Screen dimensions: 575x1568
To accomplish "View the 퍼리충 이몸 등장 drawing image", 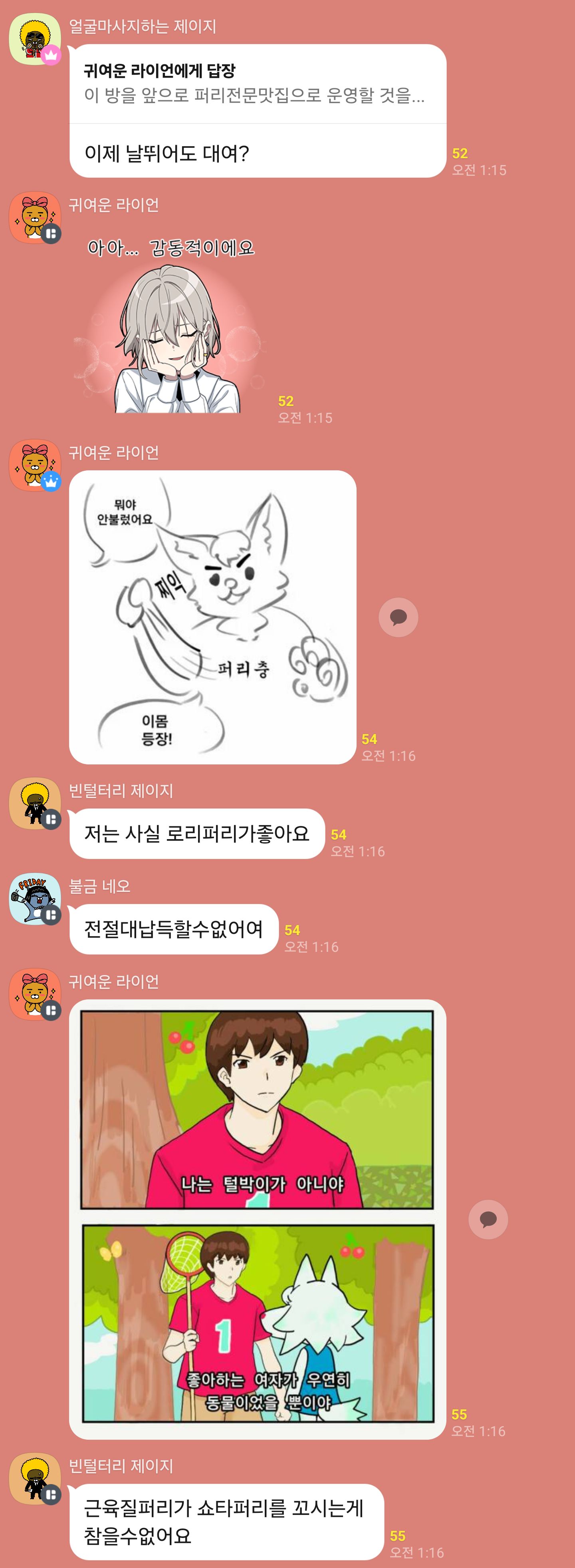I will pos(212,617).
